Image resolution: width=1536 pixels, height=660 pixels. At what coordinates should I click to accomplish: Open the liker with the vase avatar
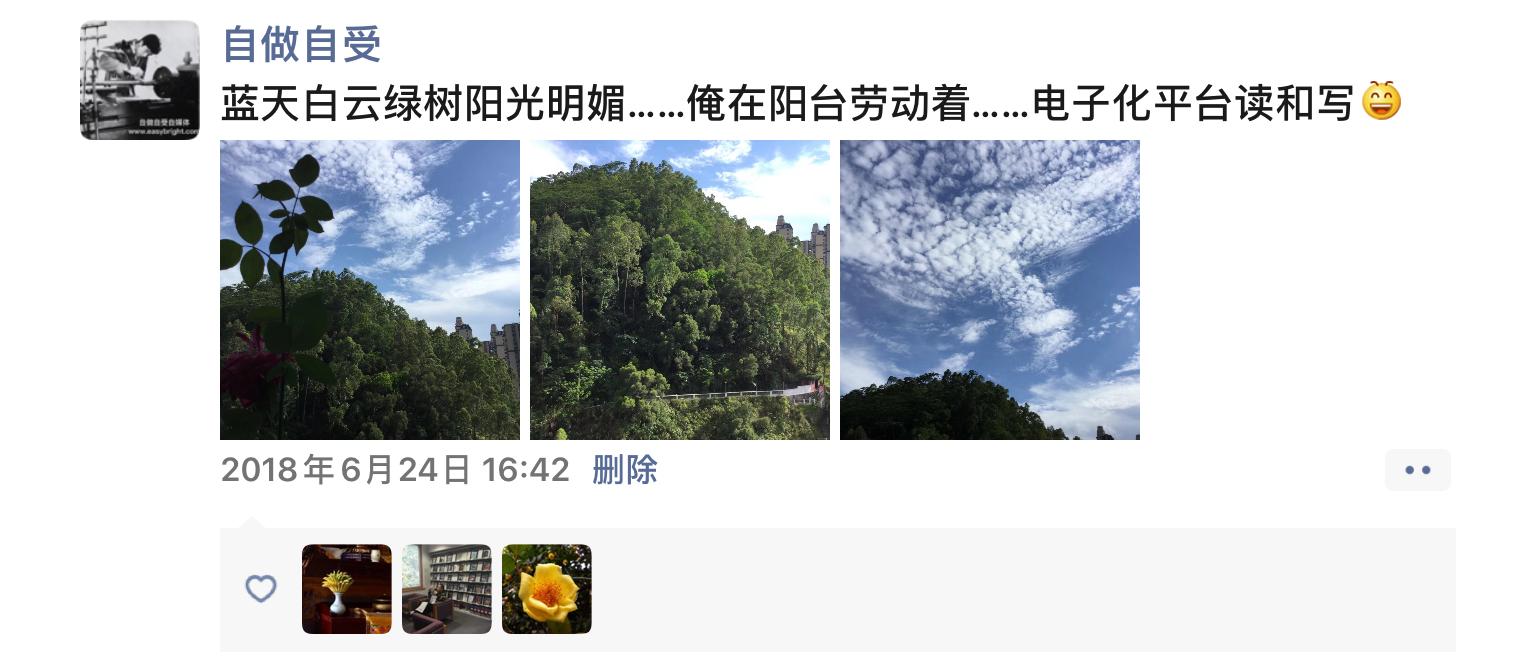click(347, 589)
